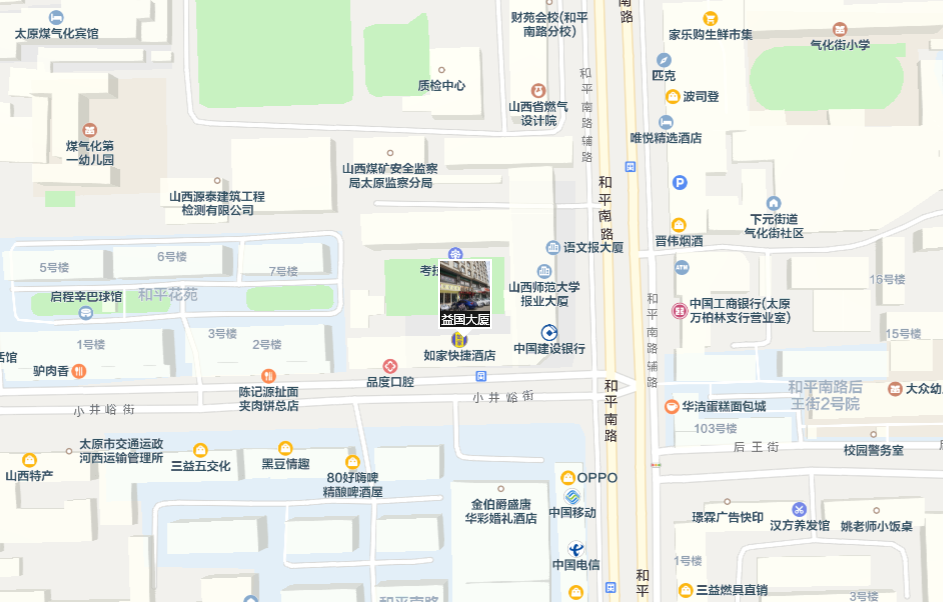
Task: Tap the 驴肉香 restaurant marker
Action: (79, 371)
